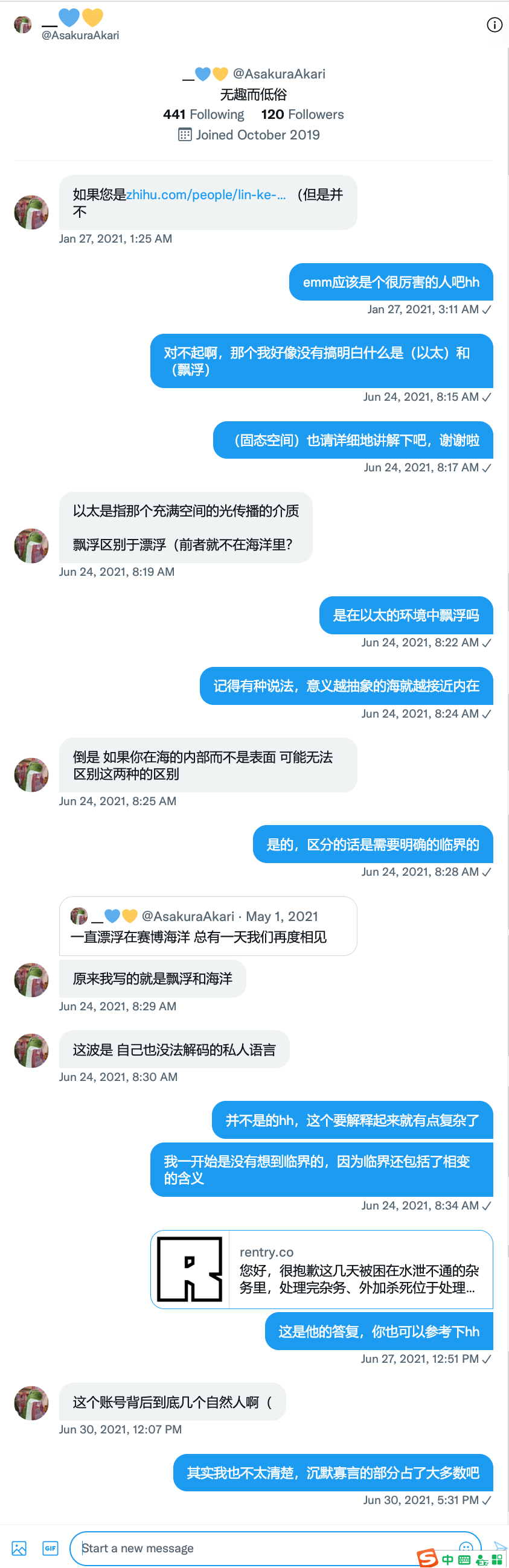
Task: Open the quoted tweet from May 1, 2021
Action: pyautogui.click(x=208, y=926)
